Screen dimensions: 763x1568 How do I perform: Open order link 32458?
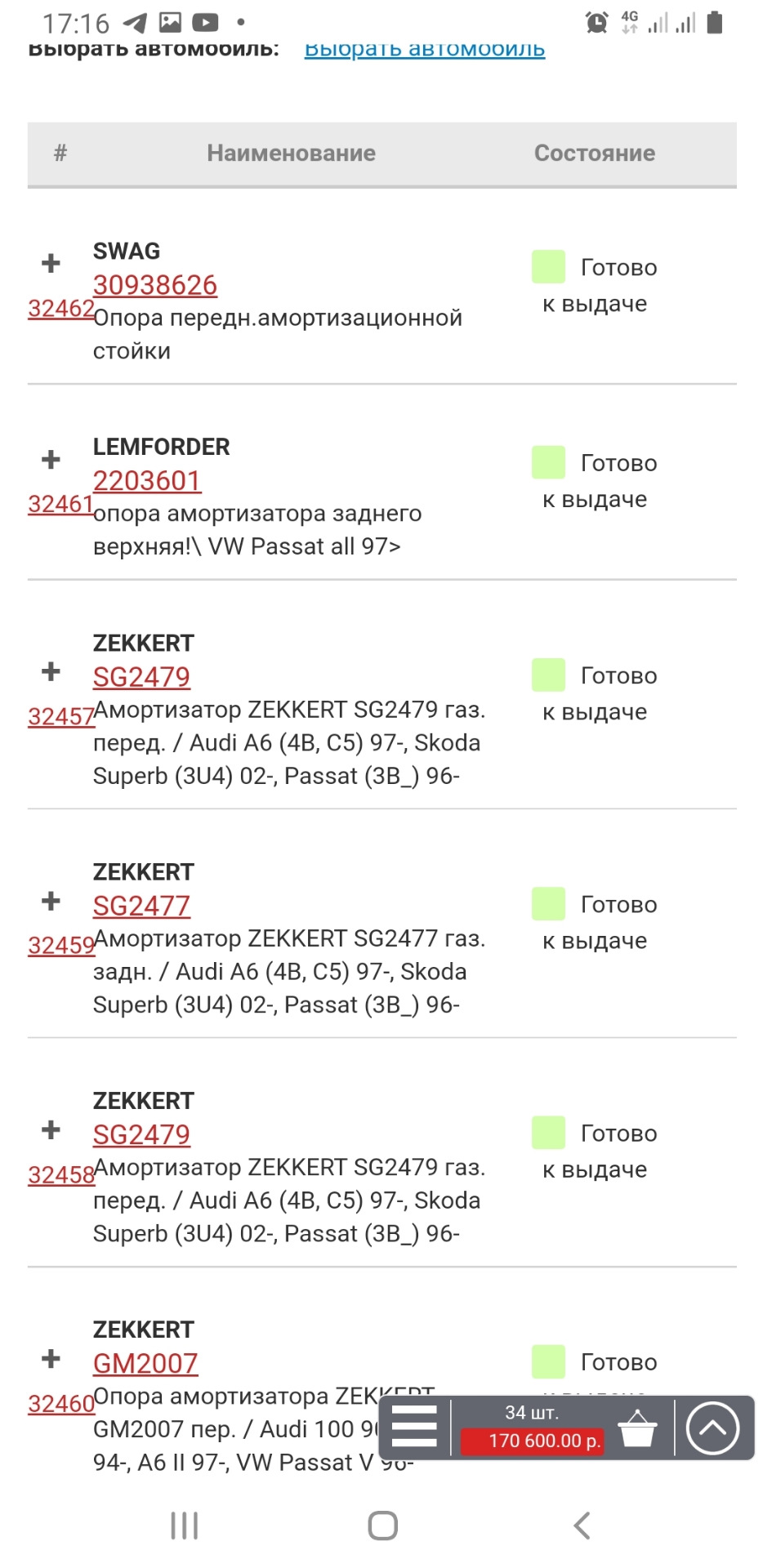click(x=60, y=1175)
